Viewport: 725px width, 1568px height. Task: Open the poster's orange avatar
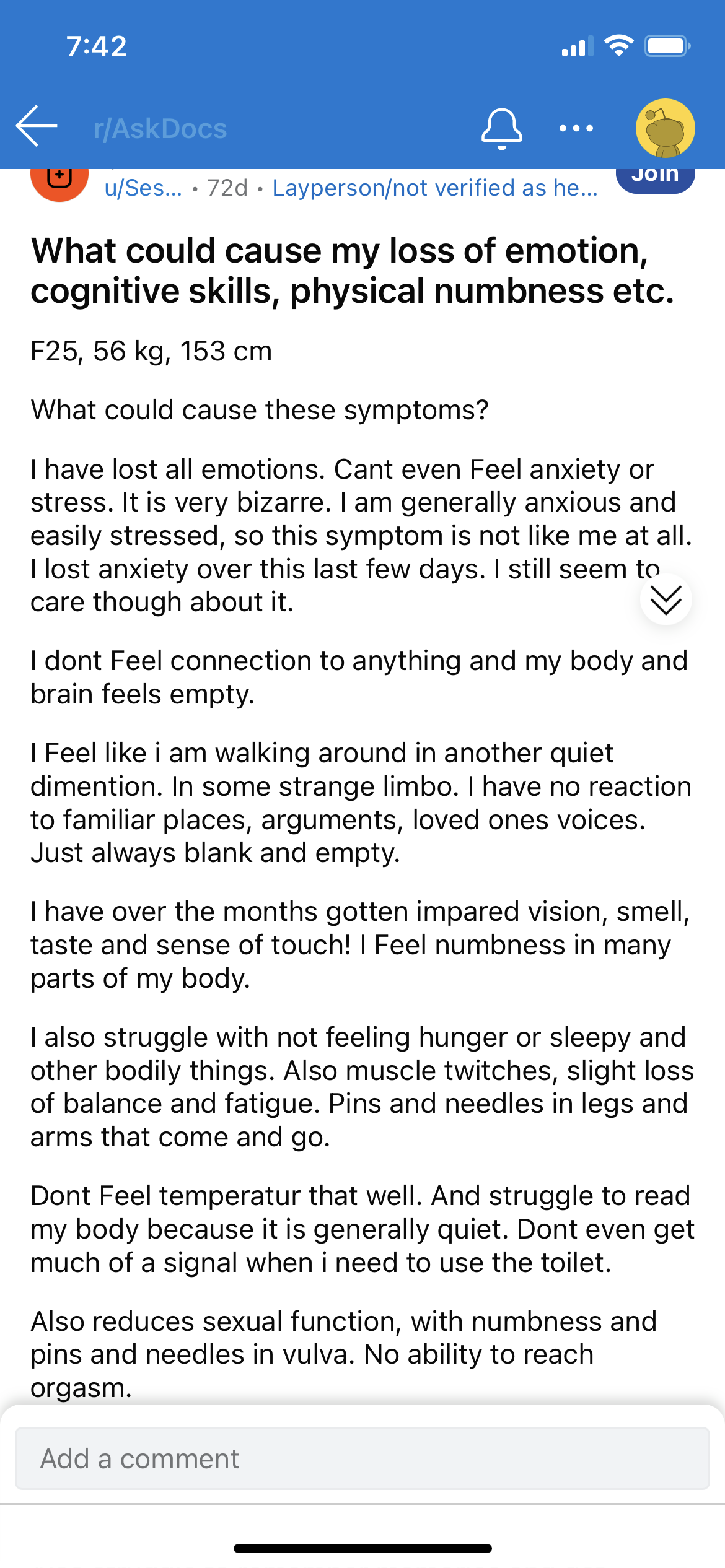click(x=59, y=183)
